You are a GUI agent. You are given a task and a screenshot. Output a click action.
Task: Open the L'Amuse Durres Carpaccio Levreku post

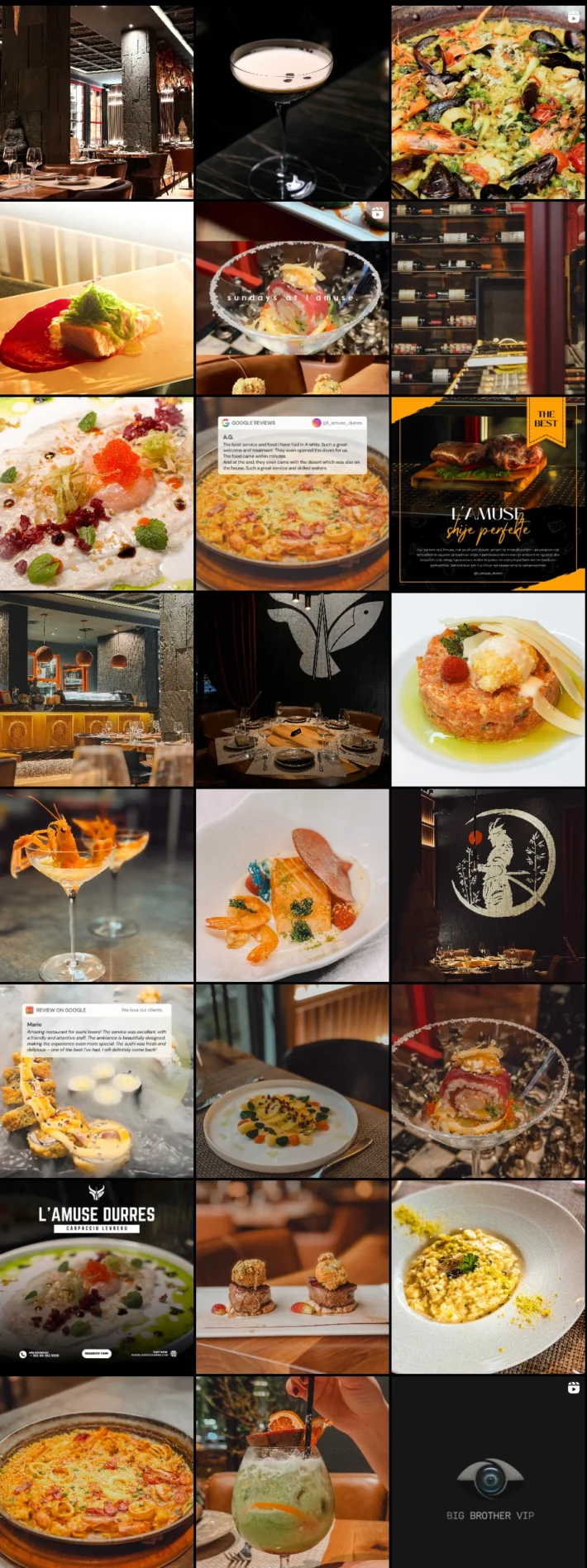point(97,1276)
